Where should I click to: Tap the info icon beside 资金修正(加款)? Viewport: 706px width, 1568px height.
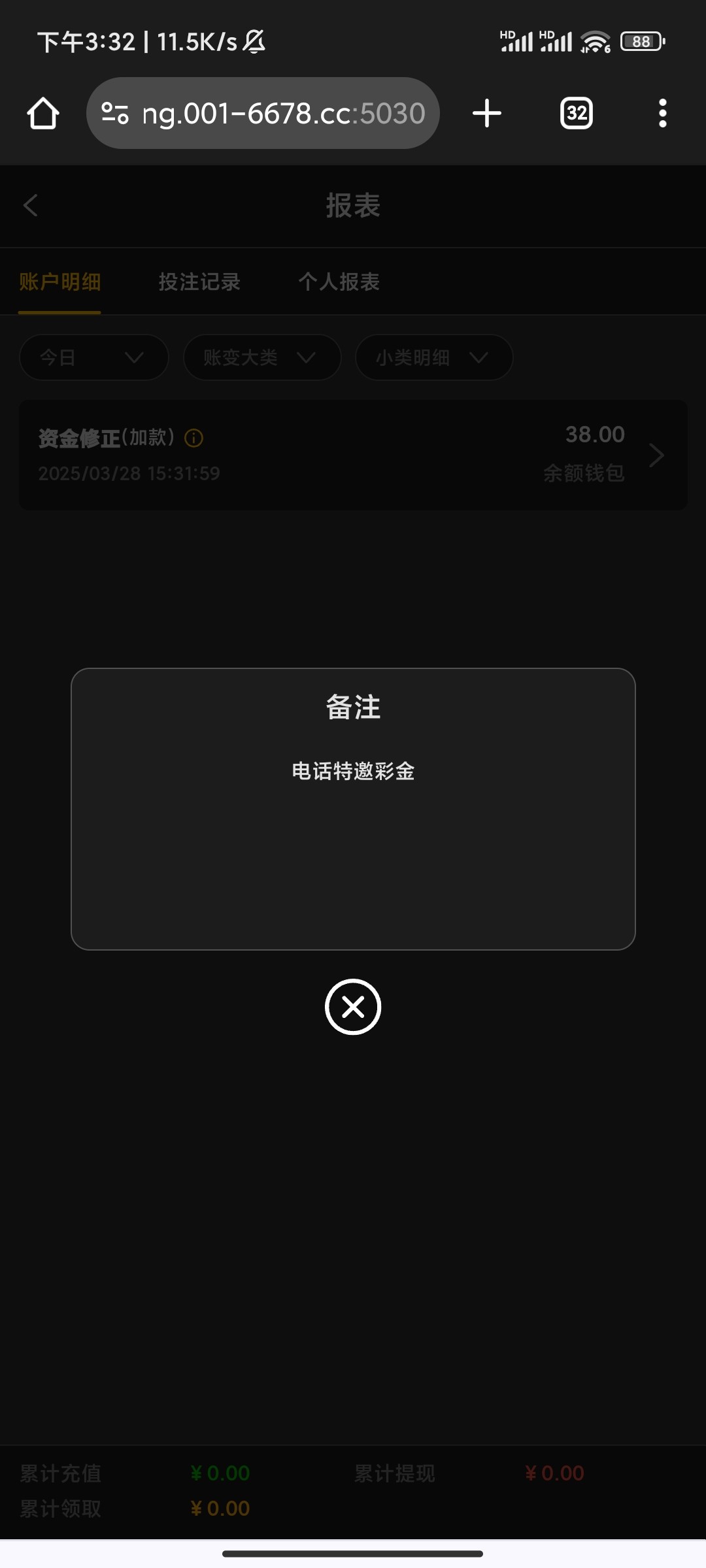193,438
